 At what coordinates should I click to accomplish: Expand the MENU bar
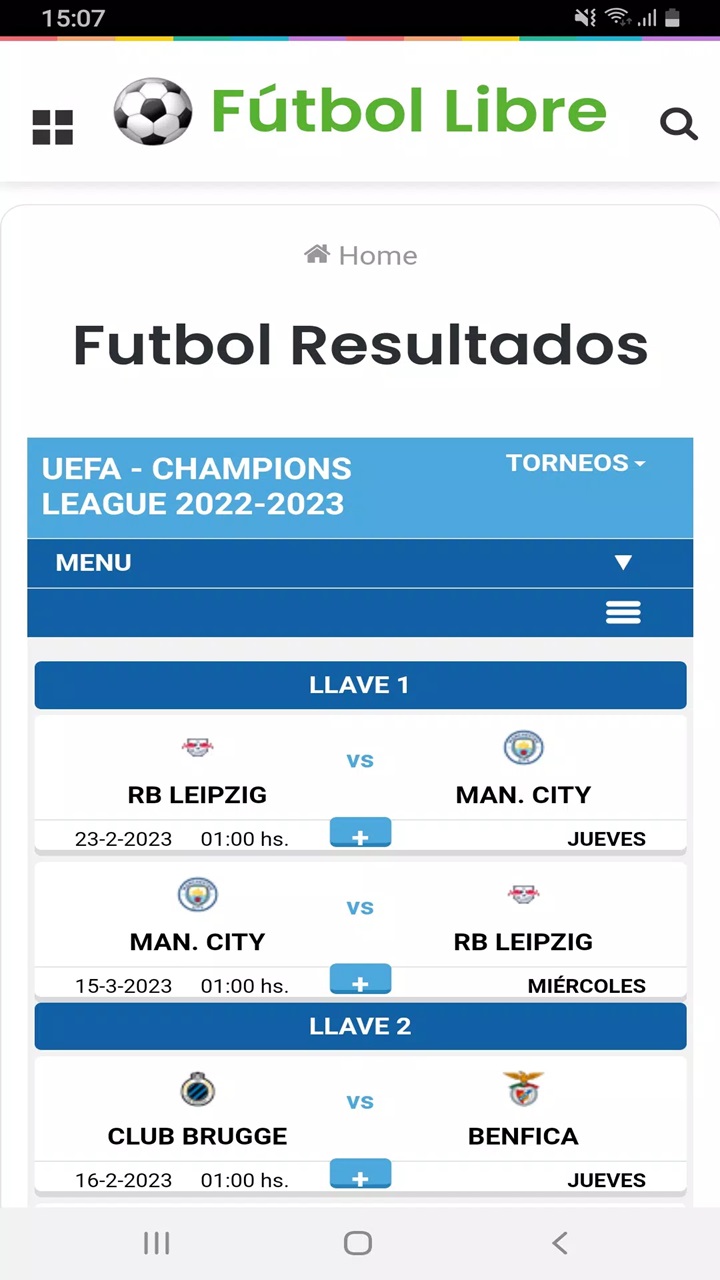coord(360,563)
